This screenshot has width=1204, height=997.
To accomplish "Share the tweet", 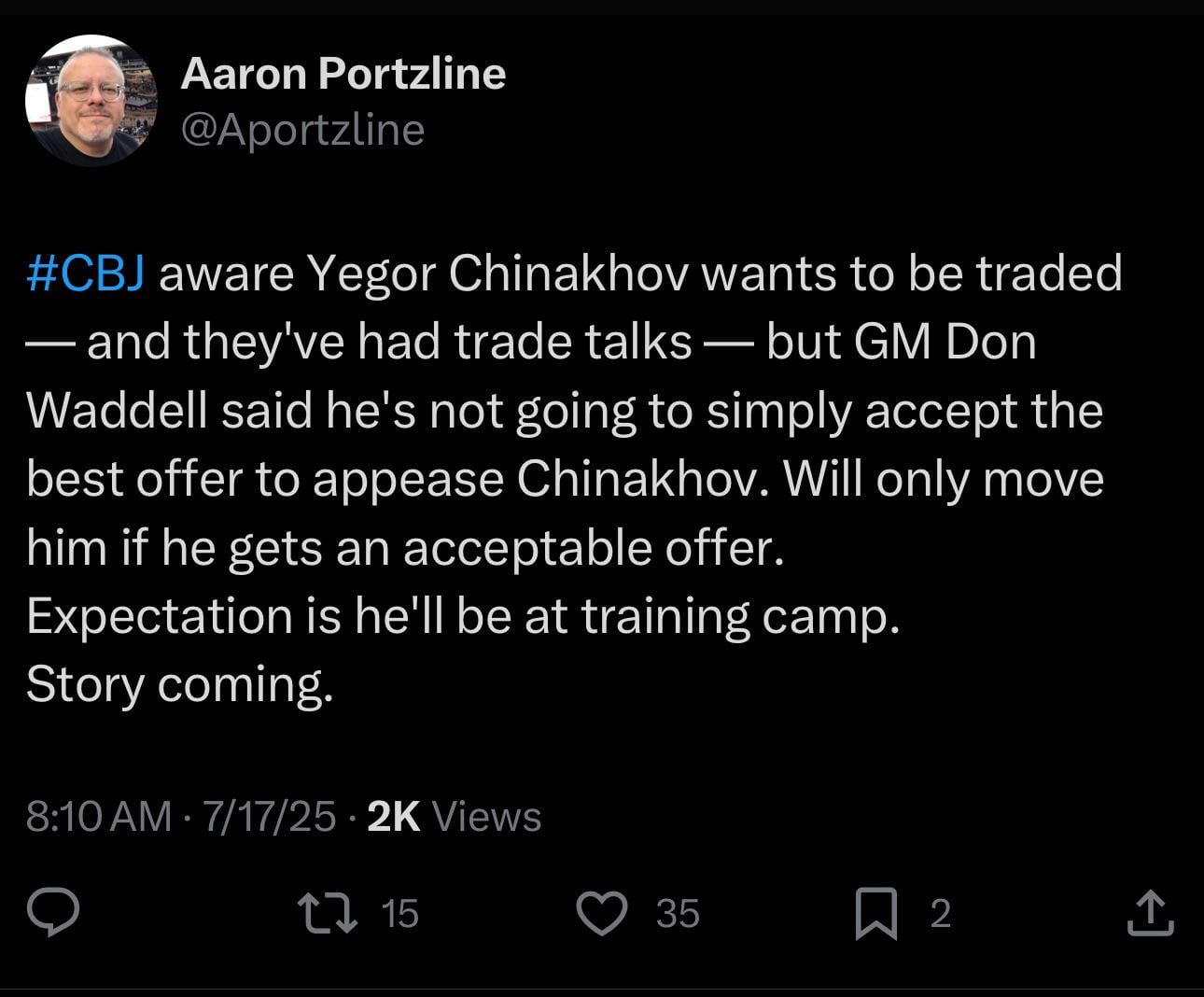I will coord(1150,913).
